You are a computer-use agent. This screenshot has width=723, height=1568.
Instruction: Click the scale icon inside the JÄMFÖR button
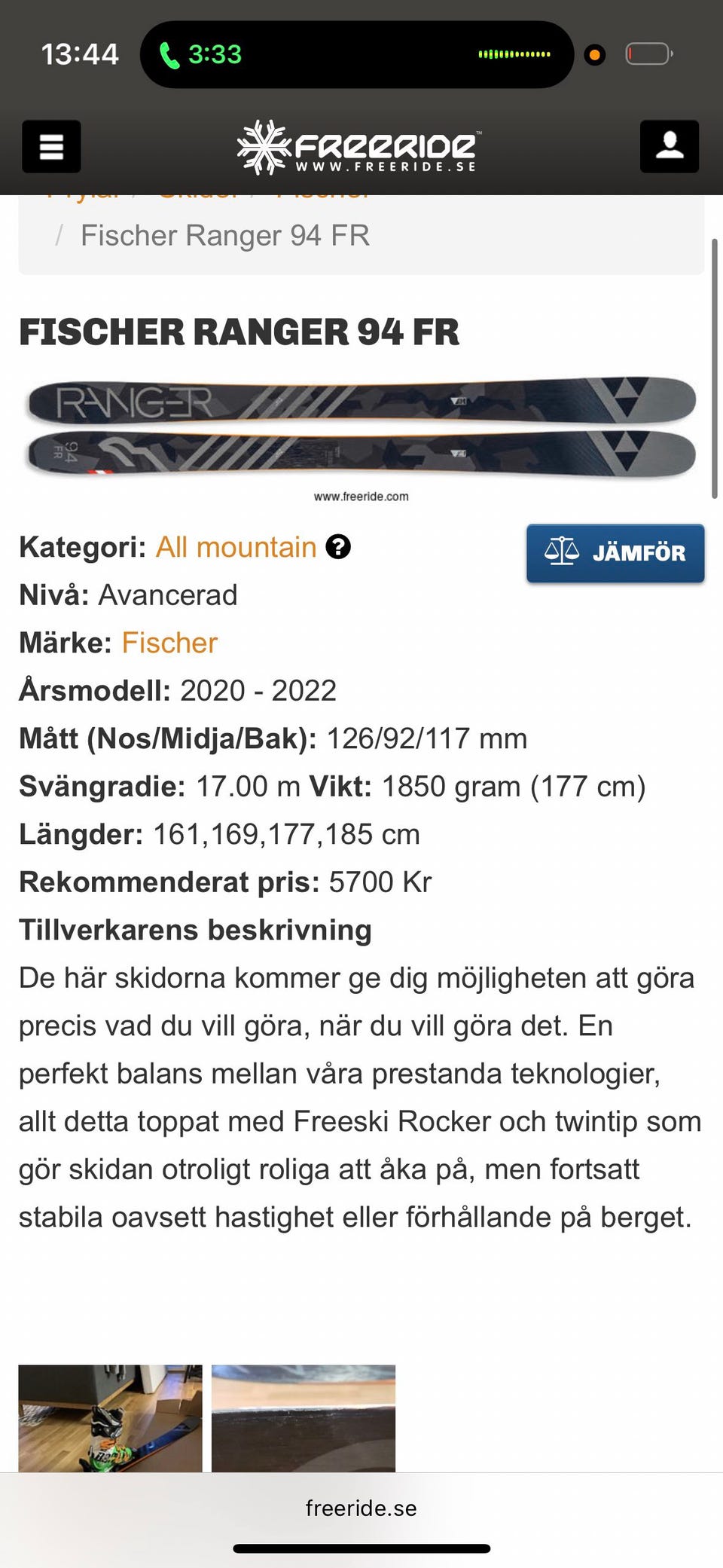click(562, 553)
